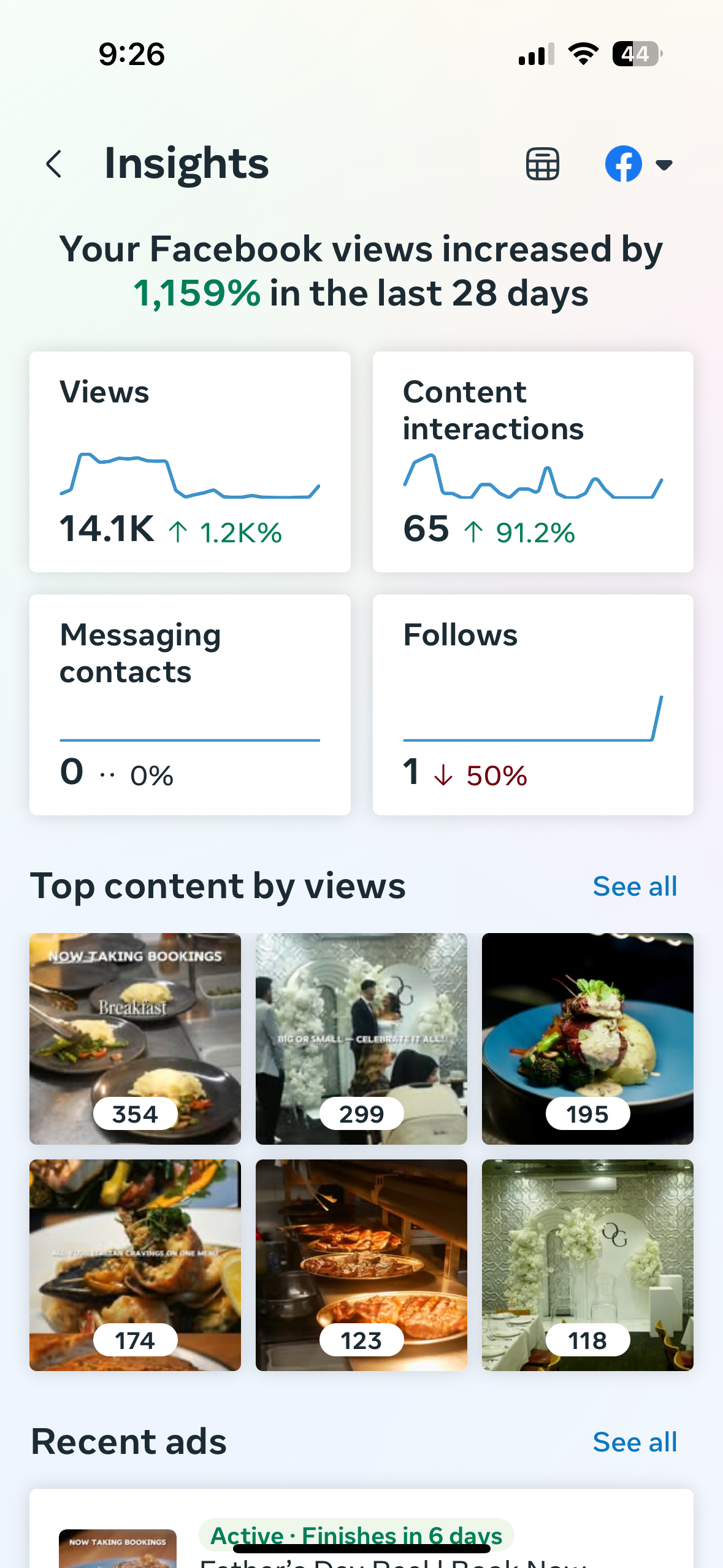Open the Views metric card
This screenshot has width=723, height=1568.
(189, 461)
